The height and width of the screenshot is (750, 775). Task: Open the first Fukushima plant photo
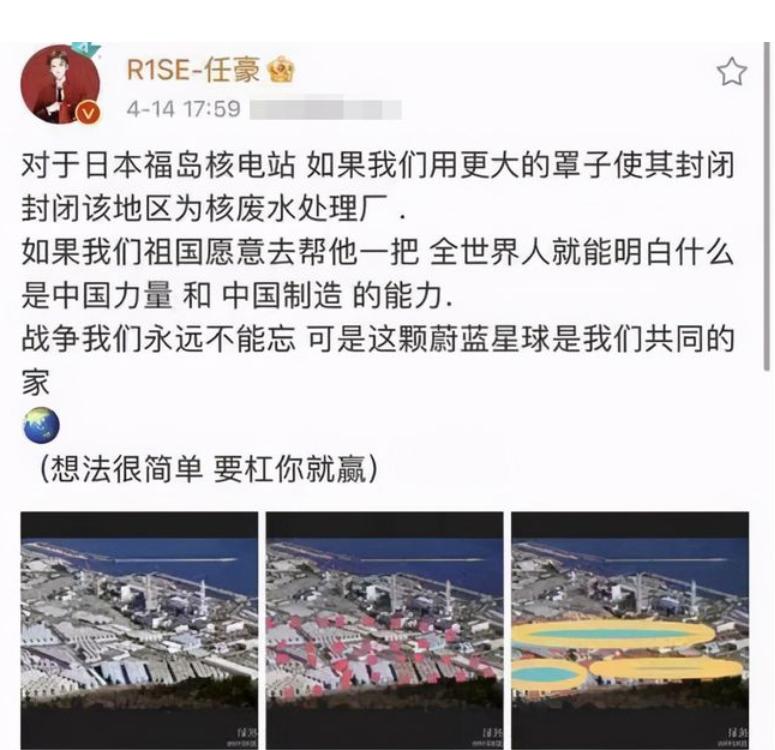pos(139,628)
